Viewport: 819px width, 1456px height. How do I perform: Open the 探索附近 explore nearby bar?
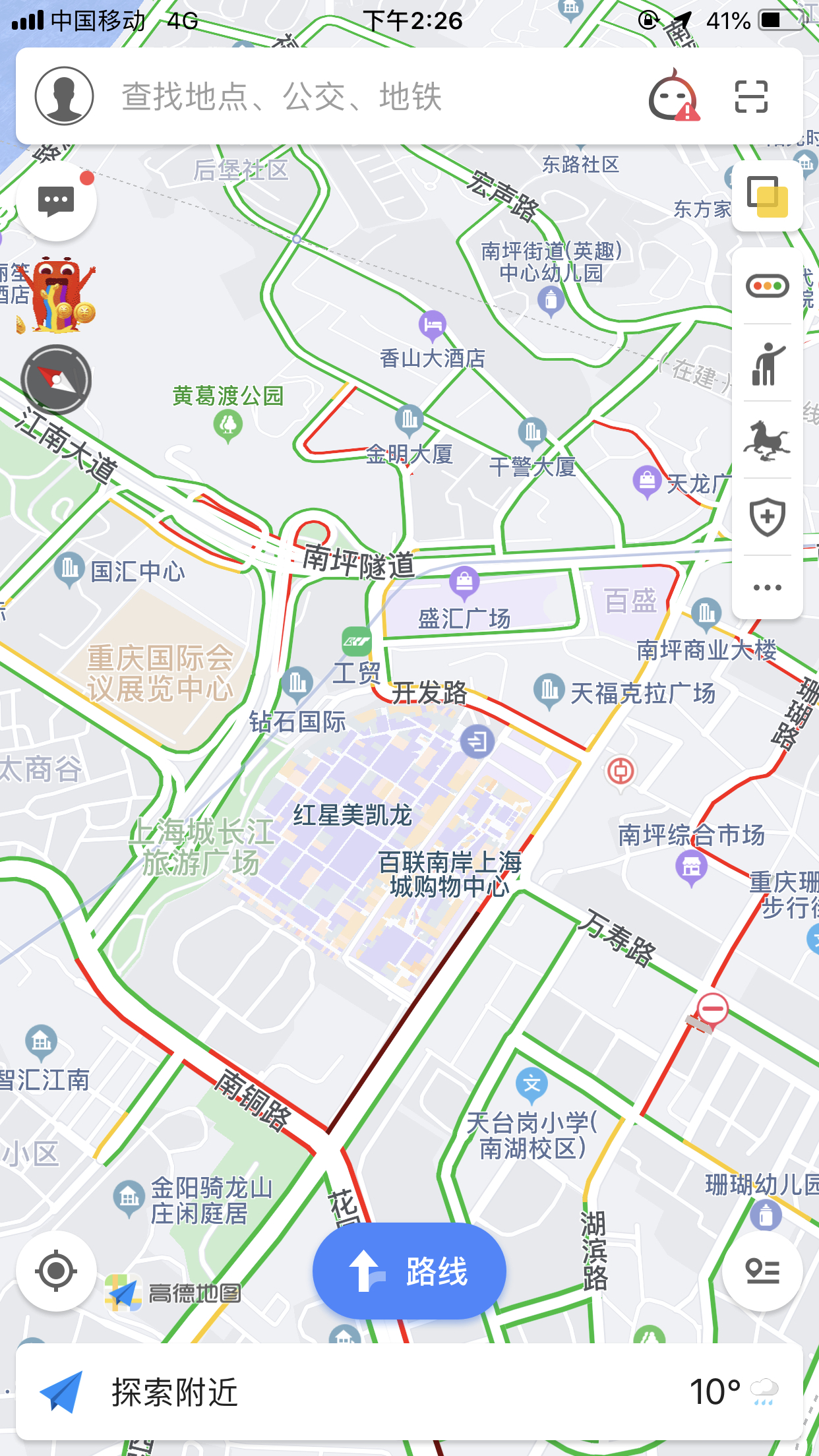point(409,1391)
